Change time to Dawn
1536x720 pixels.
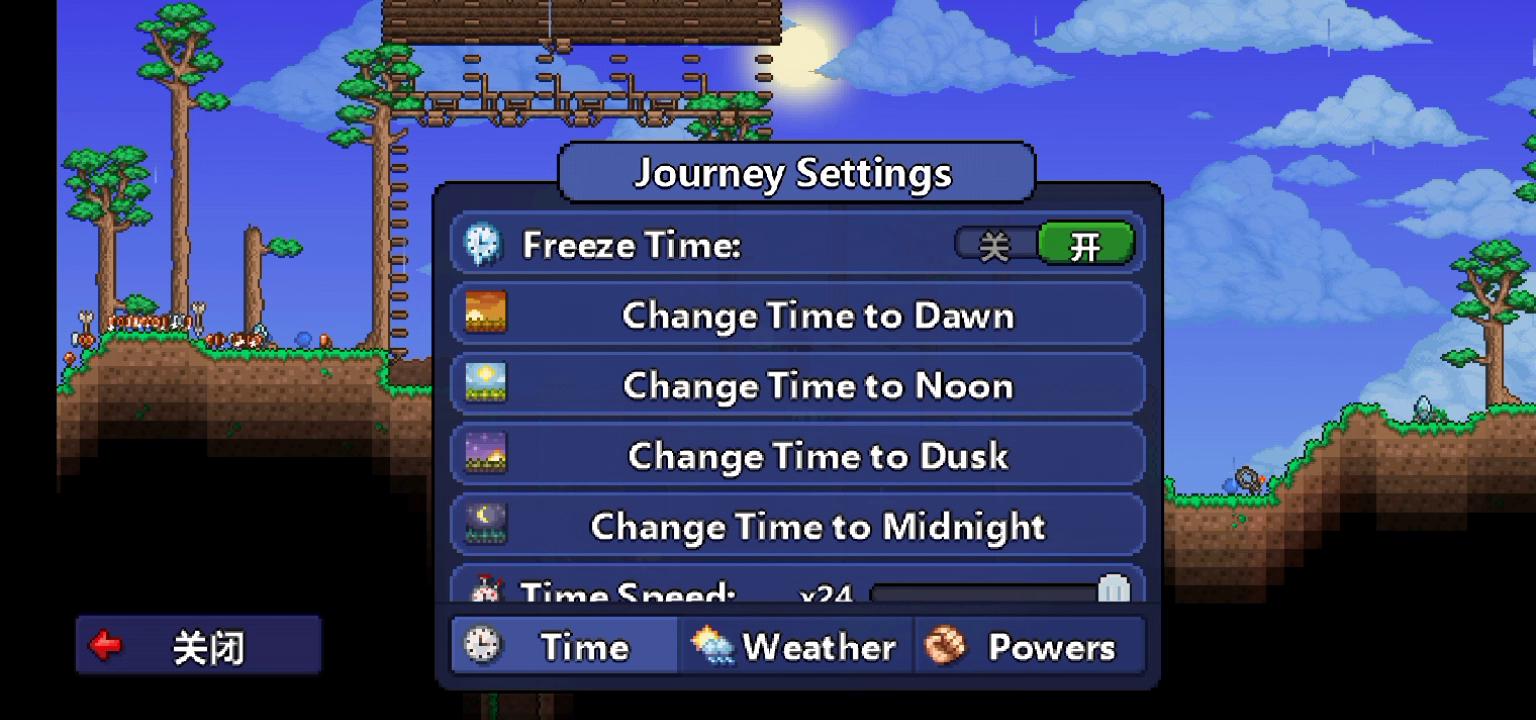pyautogui.click(x=797, y=315)
